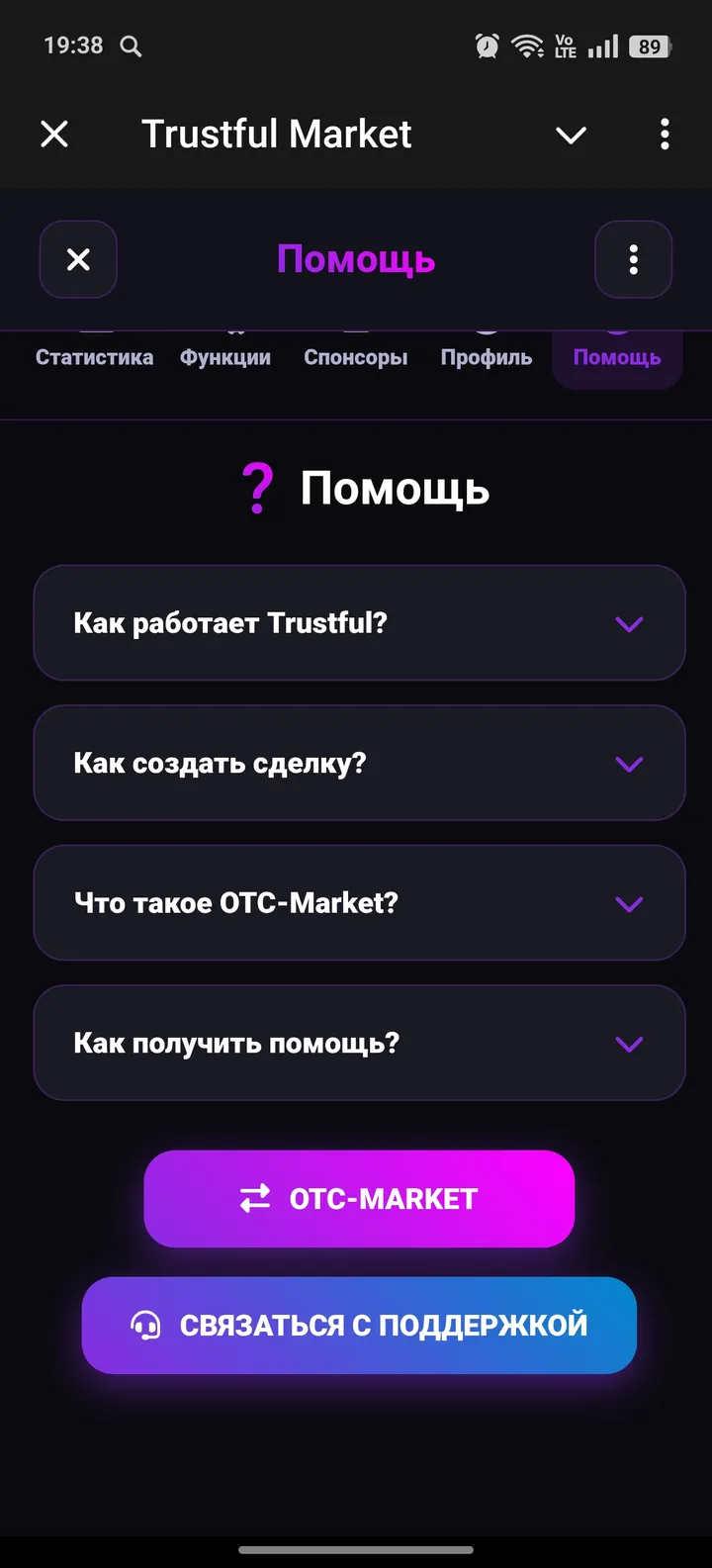Open the Telegram three-dot overflow menu

pos(665,134)
